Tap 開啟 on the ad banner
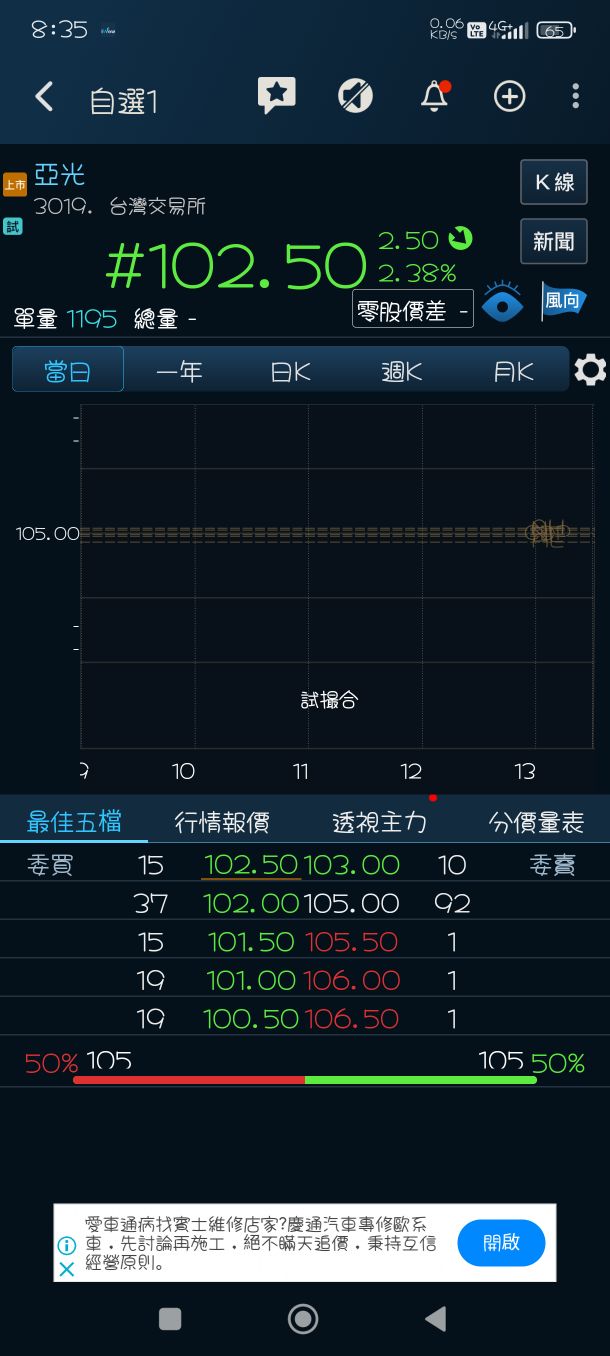Screen dimensions: 610x1356 [x=501, y=1242]
